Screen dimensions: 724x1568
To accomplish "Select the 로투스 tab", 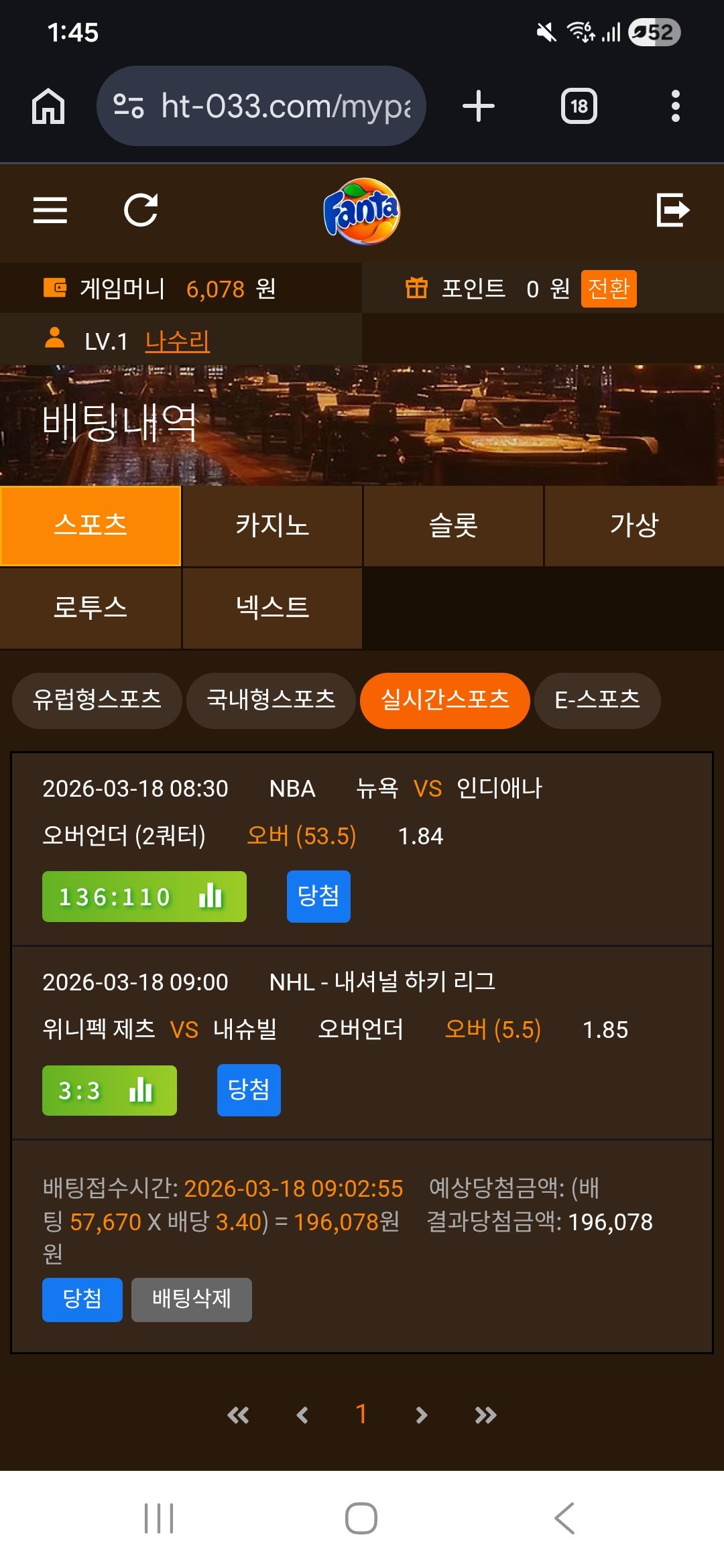I will (x=90, y=608).
